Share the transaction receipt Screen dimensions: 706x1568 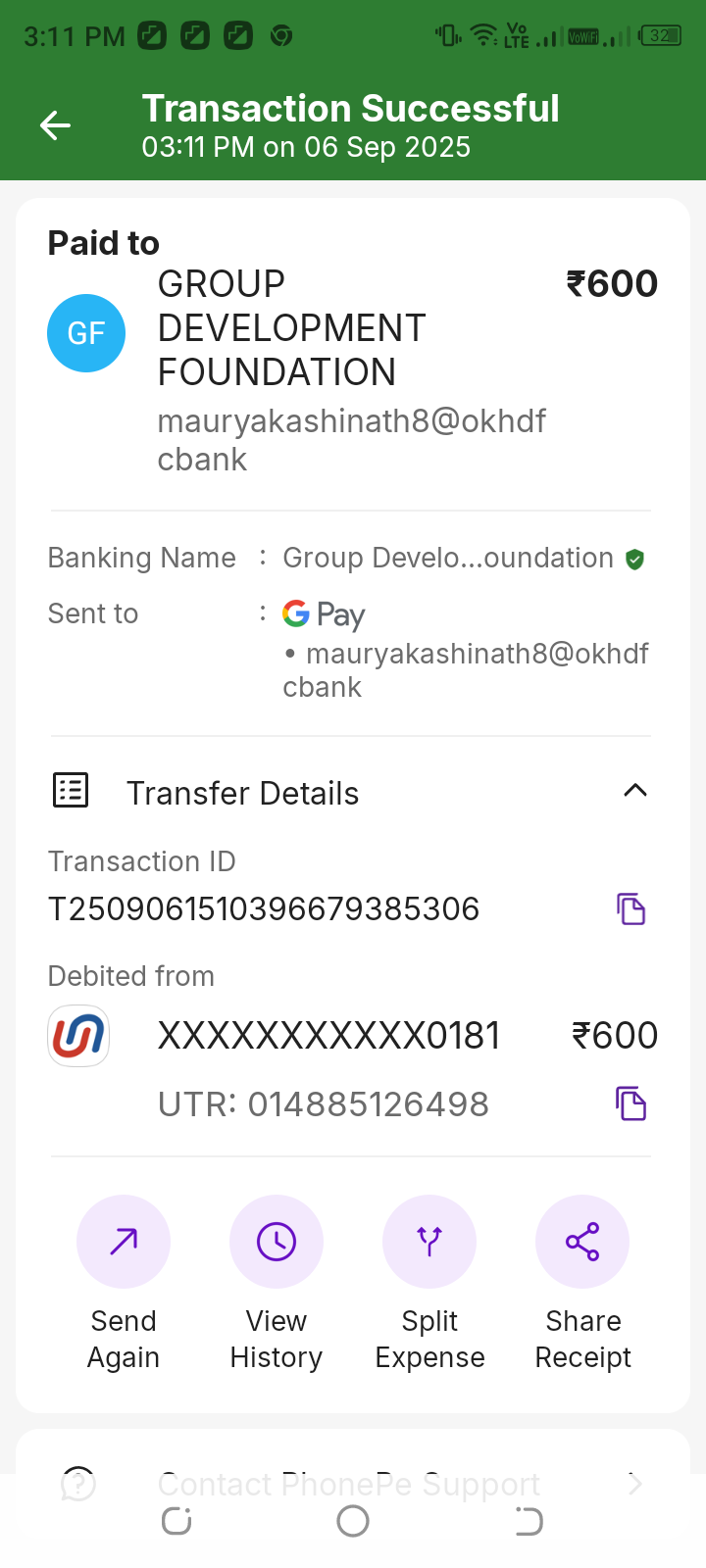582,1243
